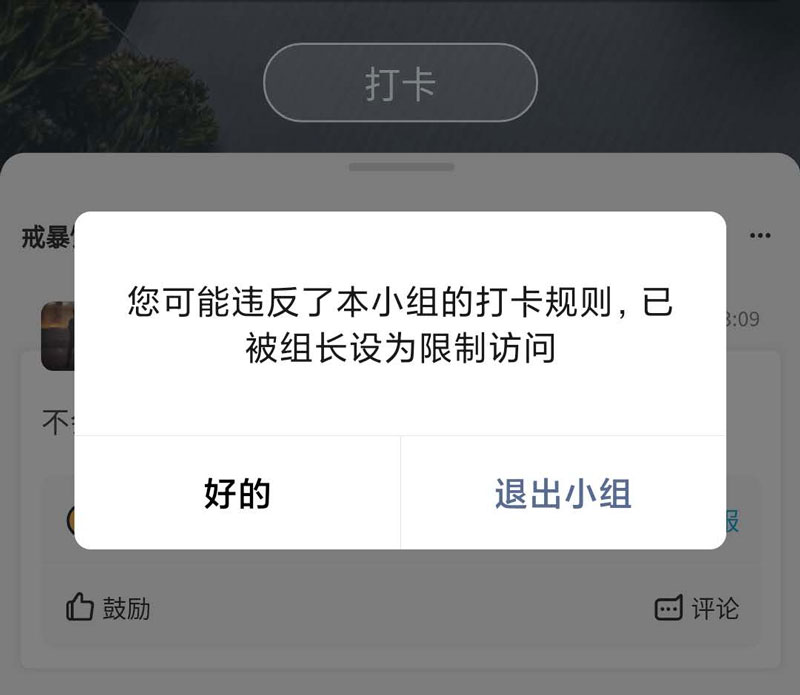Open comments via 评论
The height and width of the screenshot is (695, 800).
[696, 607]
